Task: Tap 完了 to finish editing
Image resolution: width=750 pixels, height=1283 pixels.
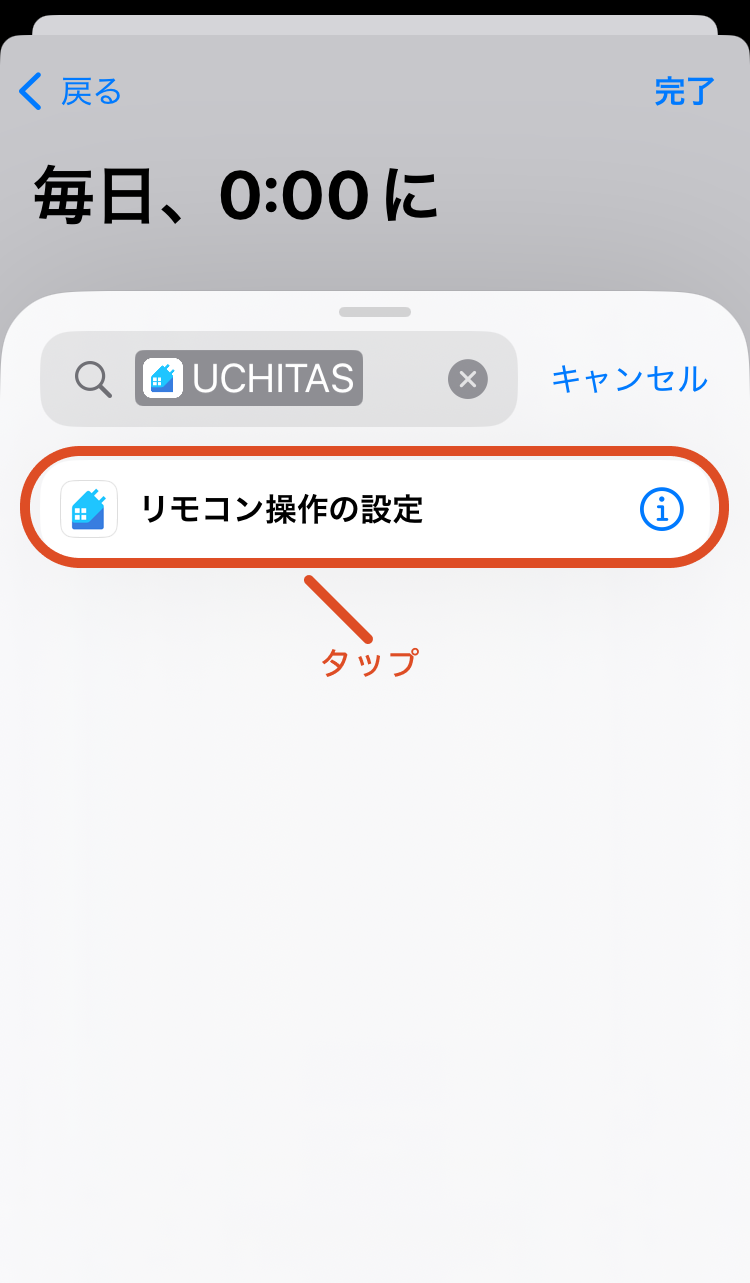Action: click(684, 91)
